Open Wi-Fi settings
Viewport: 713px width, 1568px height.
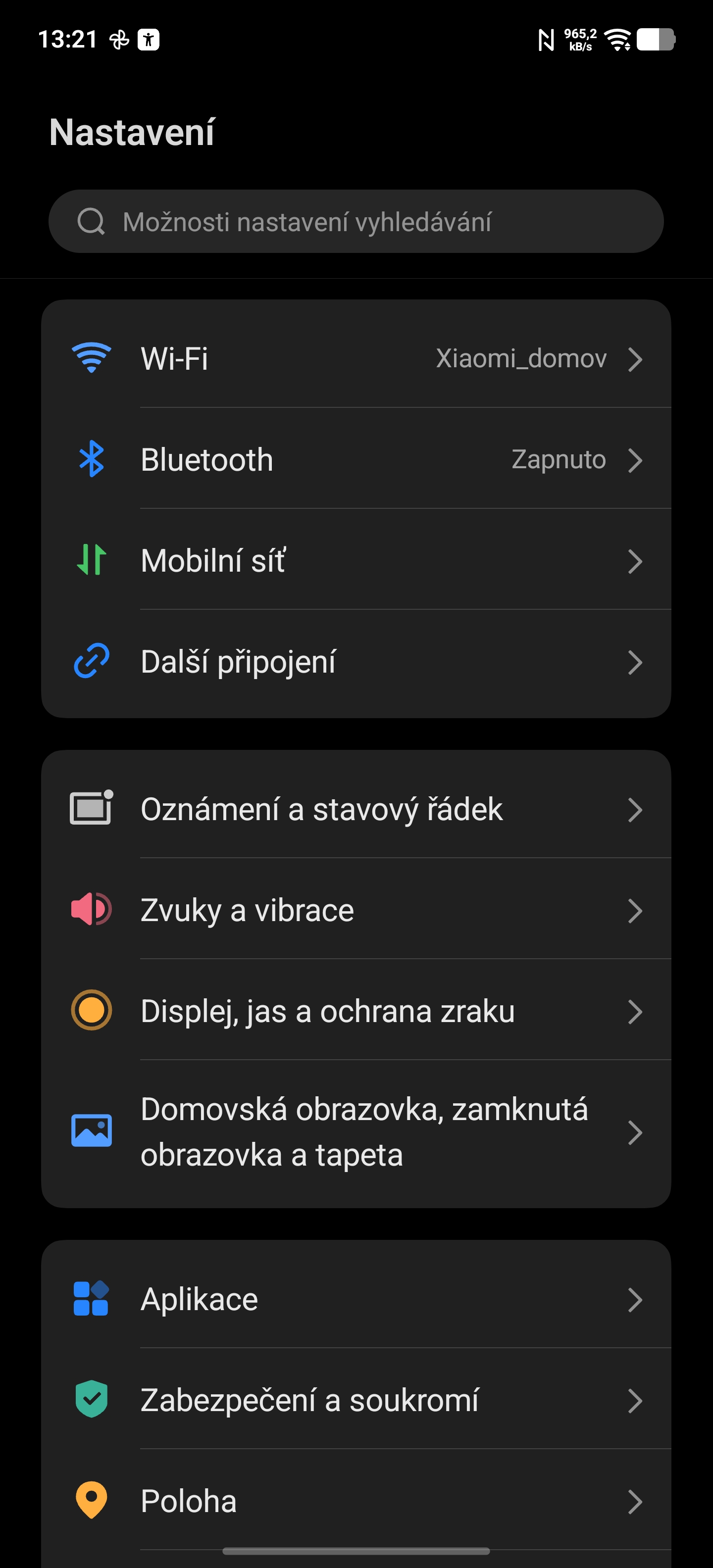pyautogui.click(x=356, y=358)
